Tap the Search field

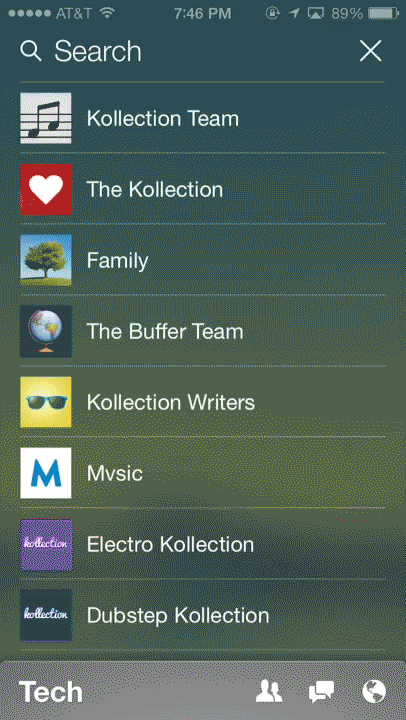(x=184, y=51)
